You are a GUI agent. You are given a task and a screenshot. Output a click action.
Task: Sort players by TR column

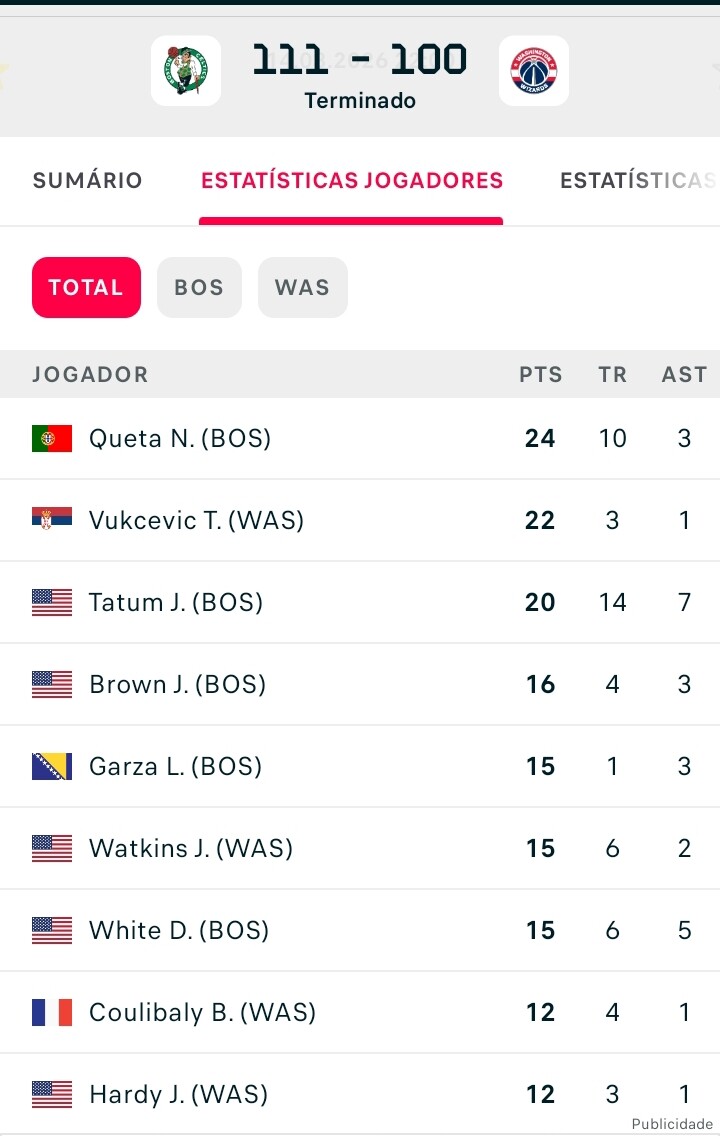613,375
